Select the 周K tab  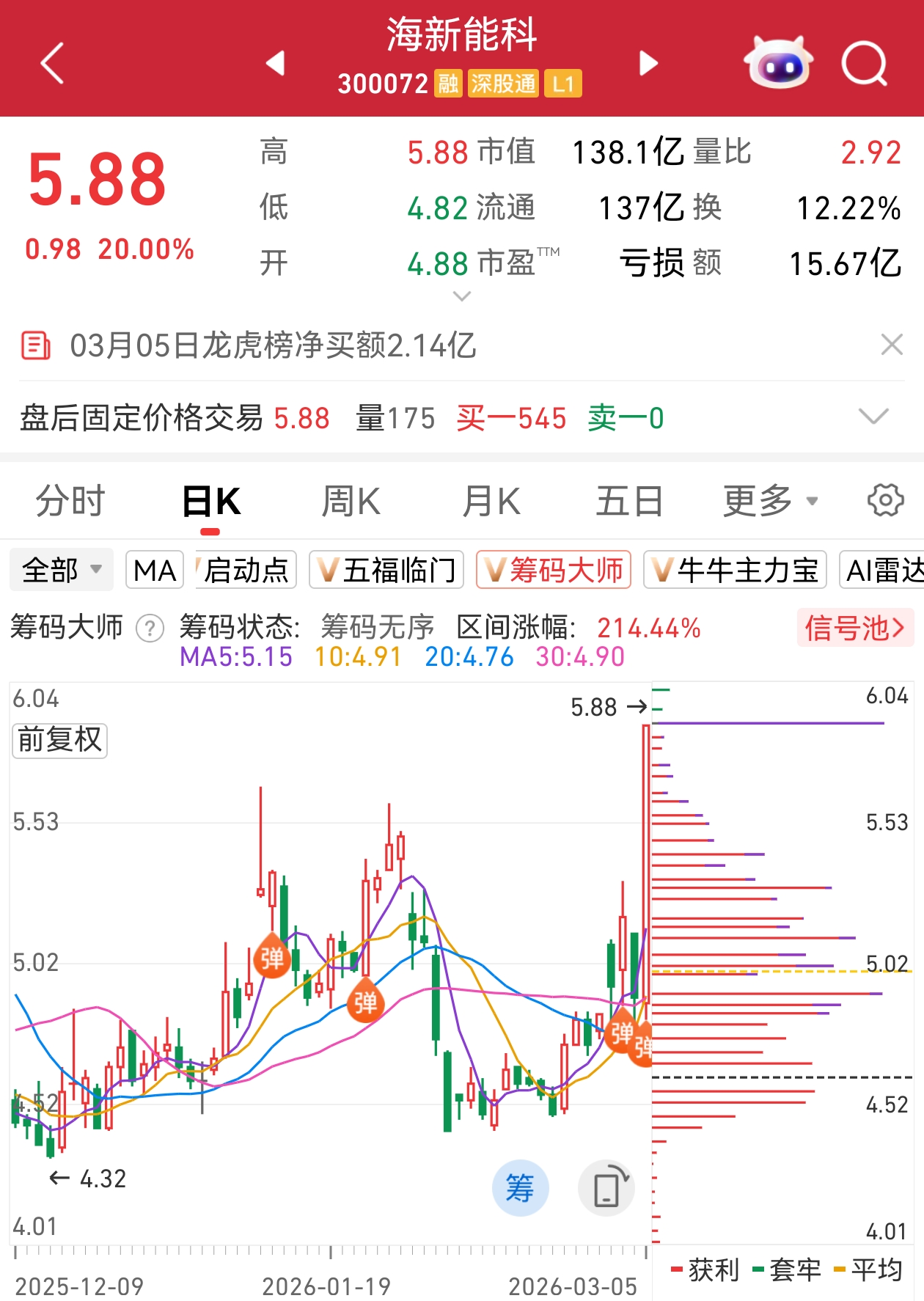[351, 502]
